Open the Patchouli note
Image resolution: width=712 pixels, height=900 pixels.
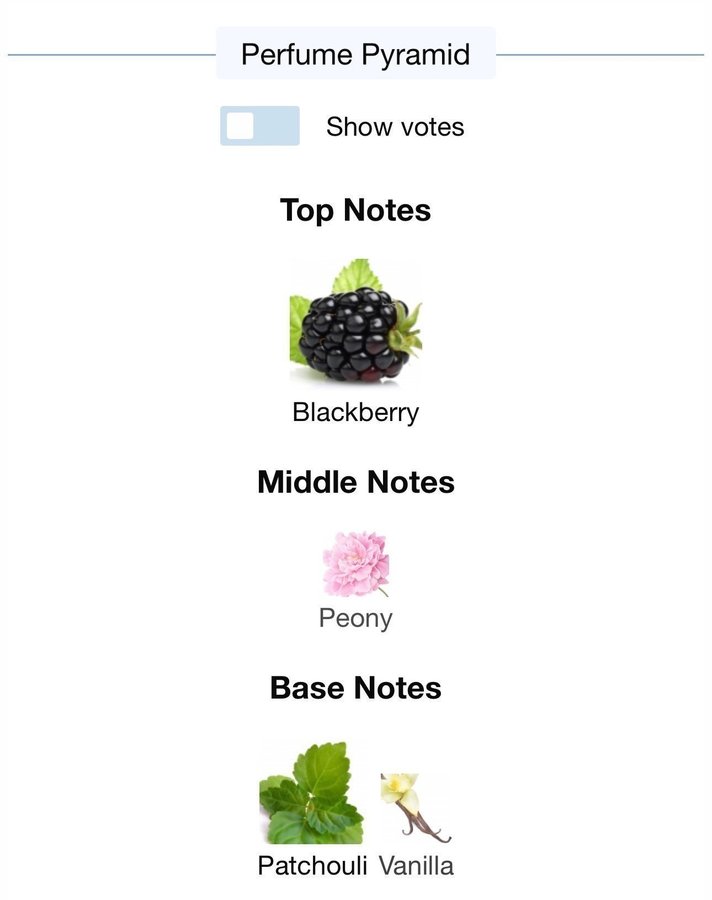point(311,794)
